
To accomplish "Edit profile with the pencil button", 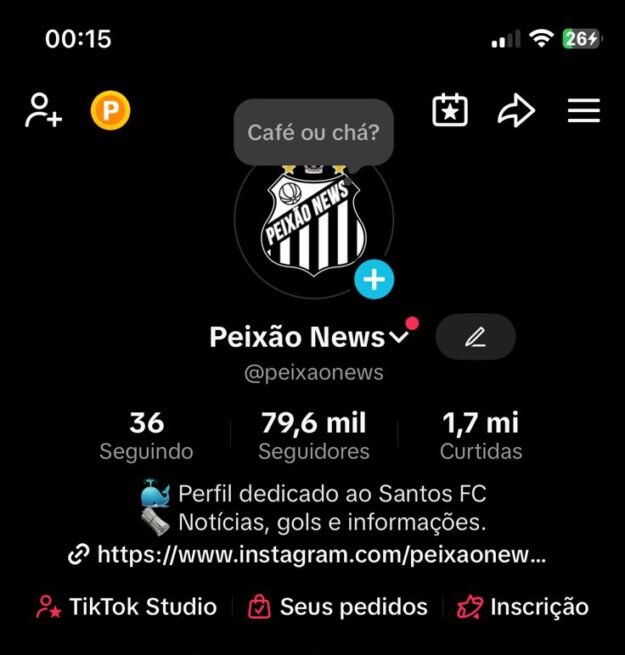I will [x=475, y=337].
